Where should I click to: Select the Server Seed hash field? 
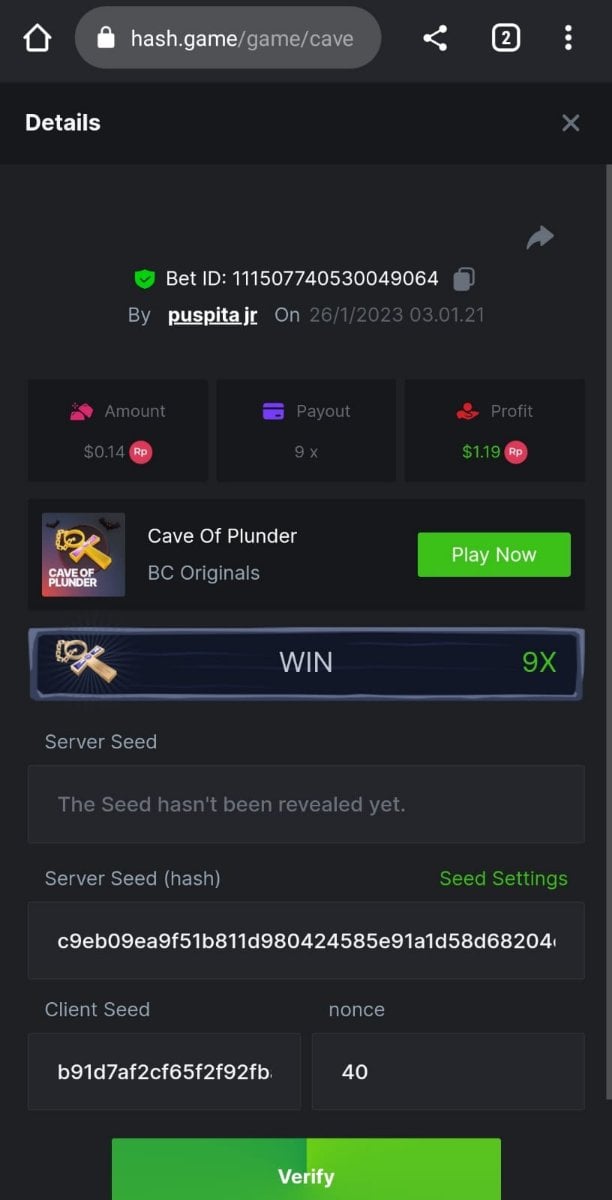tap(306, 941)
